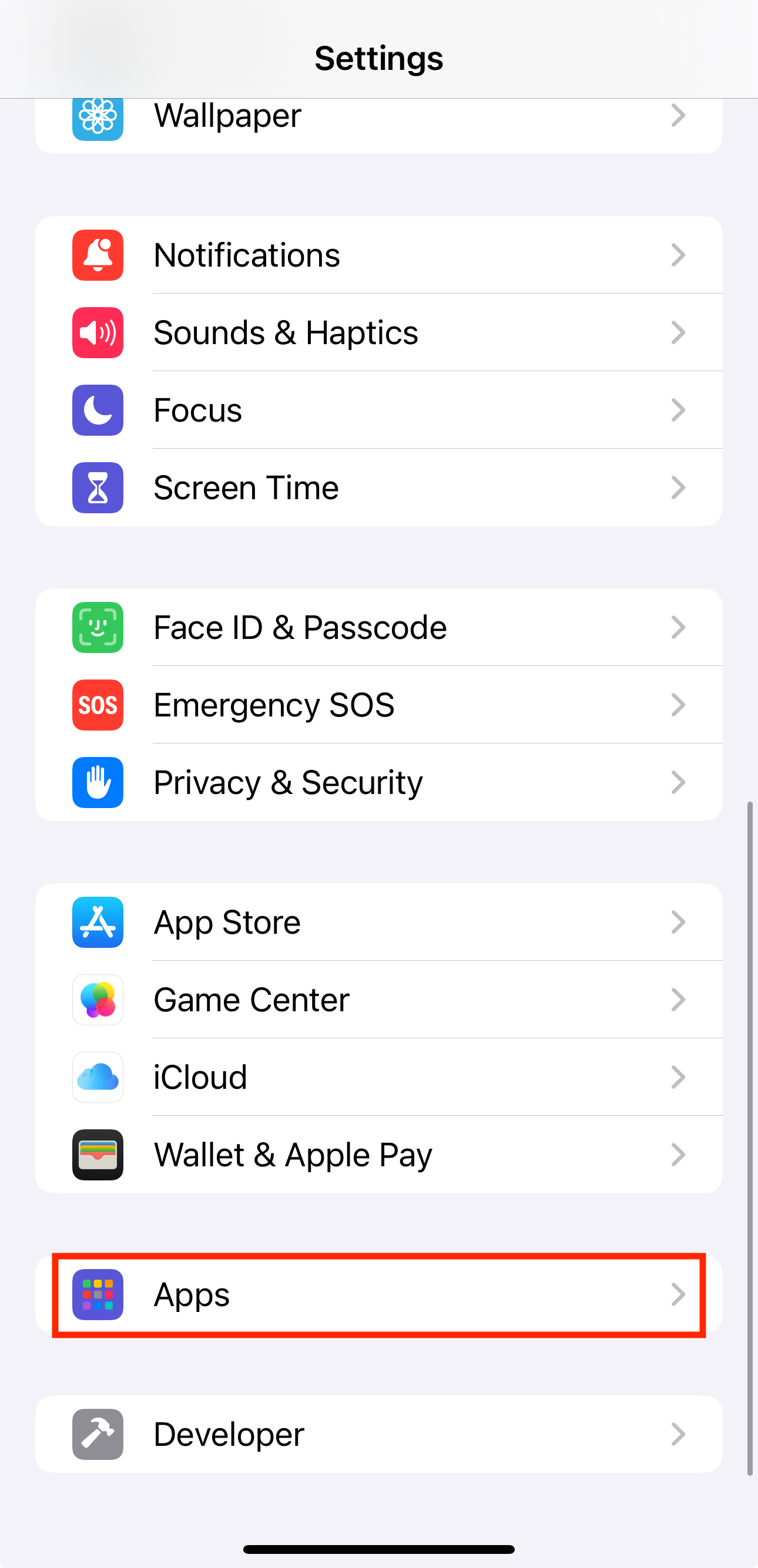758x1568 pixels.
Task: View Screen Time settings
Action: click(377, 487)
